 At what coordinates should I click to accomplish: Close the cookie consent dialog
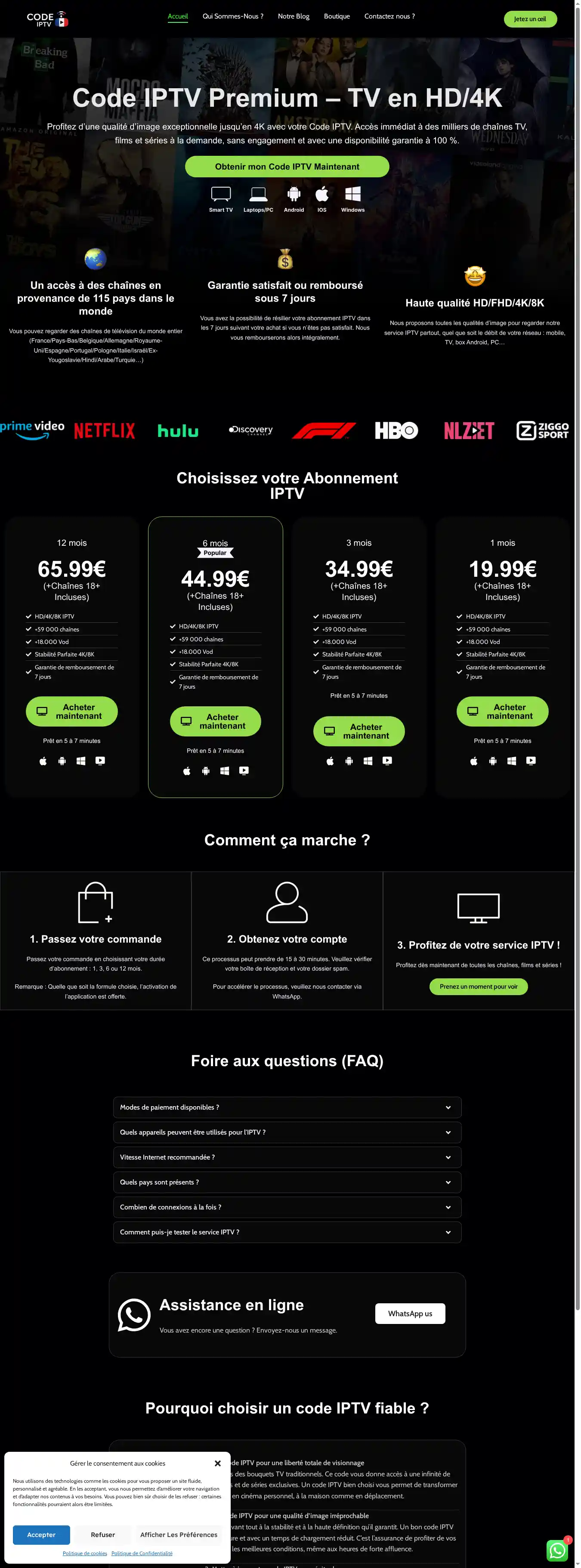coord(217,1463)
